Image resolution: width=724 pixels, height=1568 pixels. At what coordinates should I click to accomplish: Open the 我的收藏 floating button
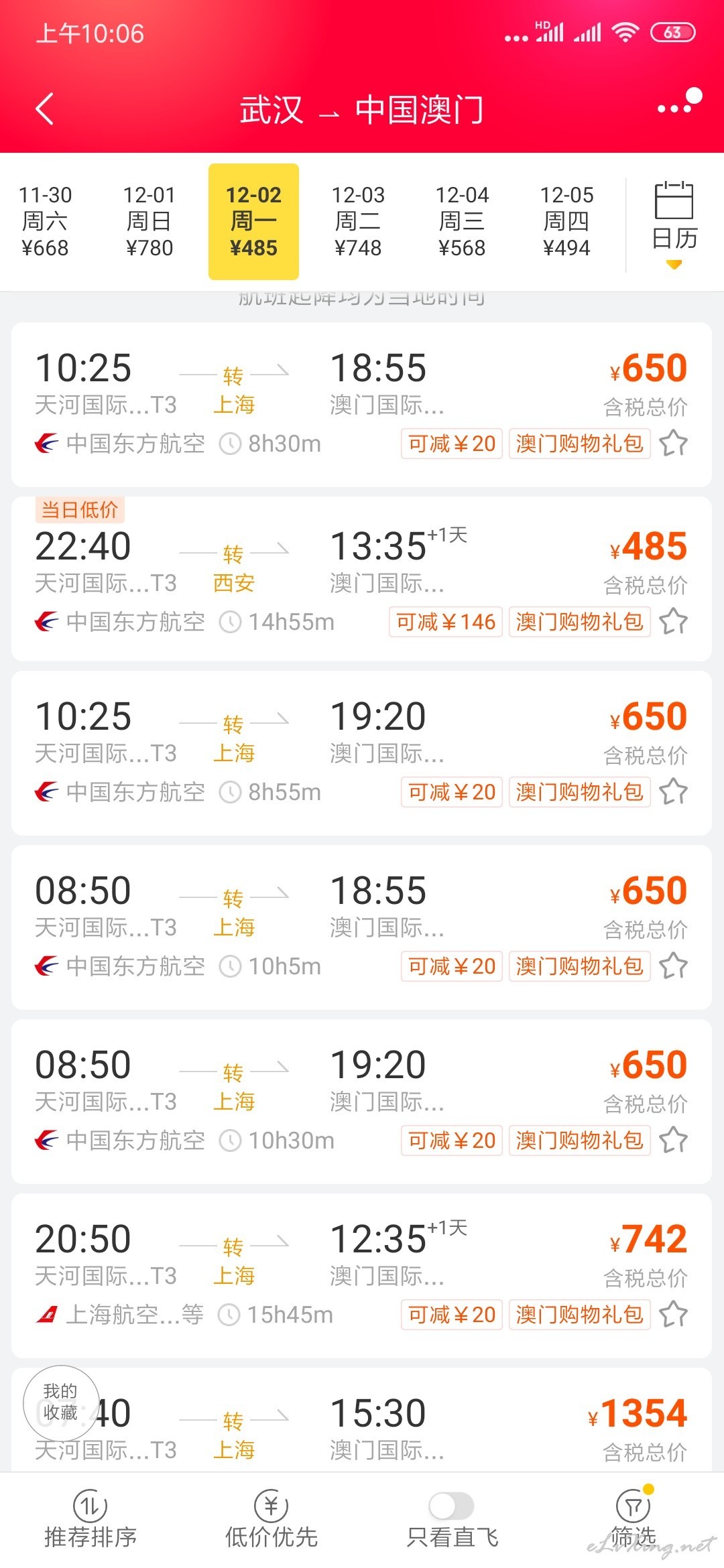[x=61, y=1402]
